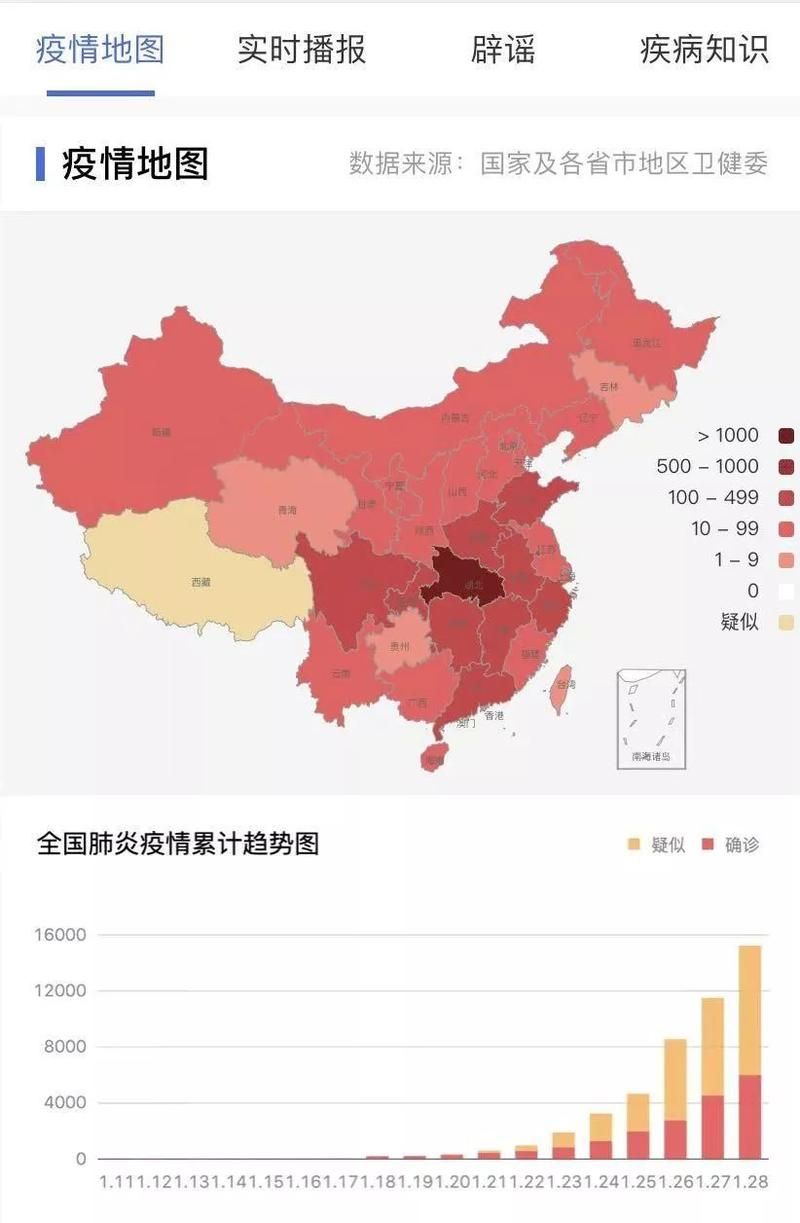Toggle the 确诊 series in trend chart legend

pos(731,844)
